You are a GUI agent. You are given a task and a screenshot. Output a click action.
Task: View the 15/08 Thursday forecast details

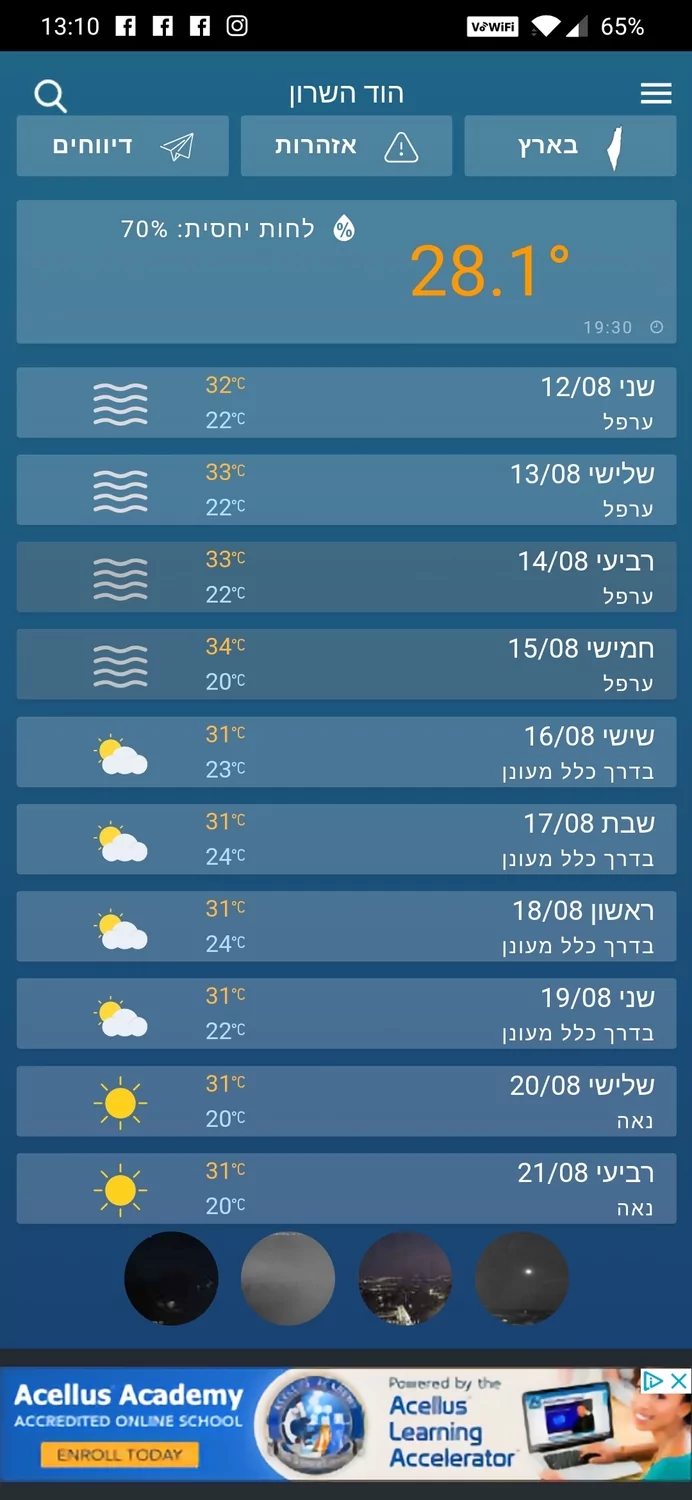pos(346,663)
